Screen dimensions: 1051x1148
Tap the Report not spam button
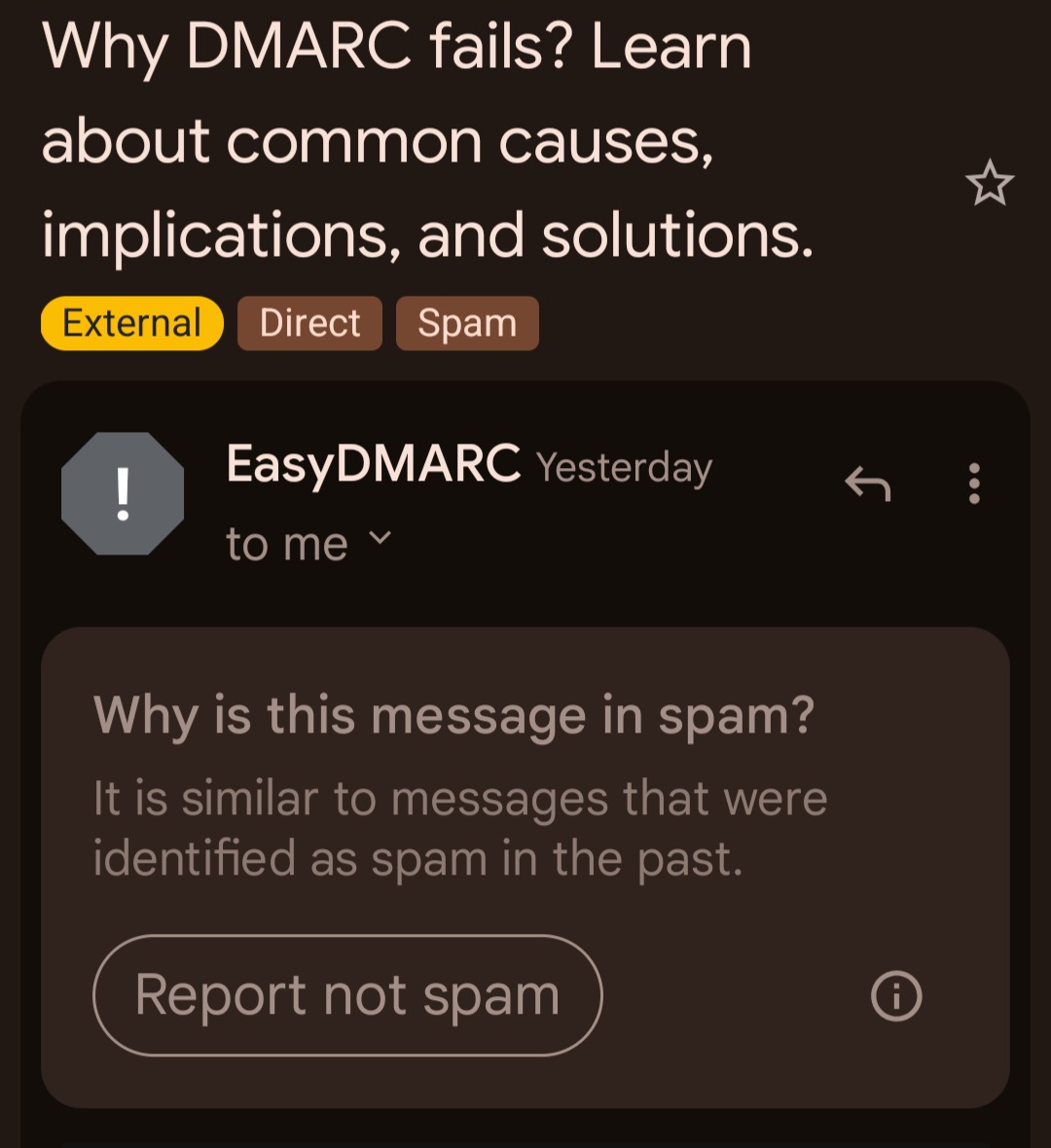tap(347, 995)
